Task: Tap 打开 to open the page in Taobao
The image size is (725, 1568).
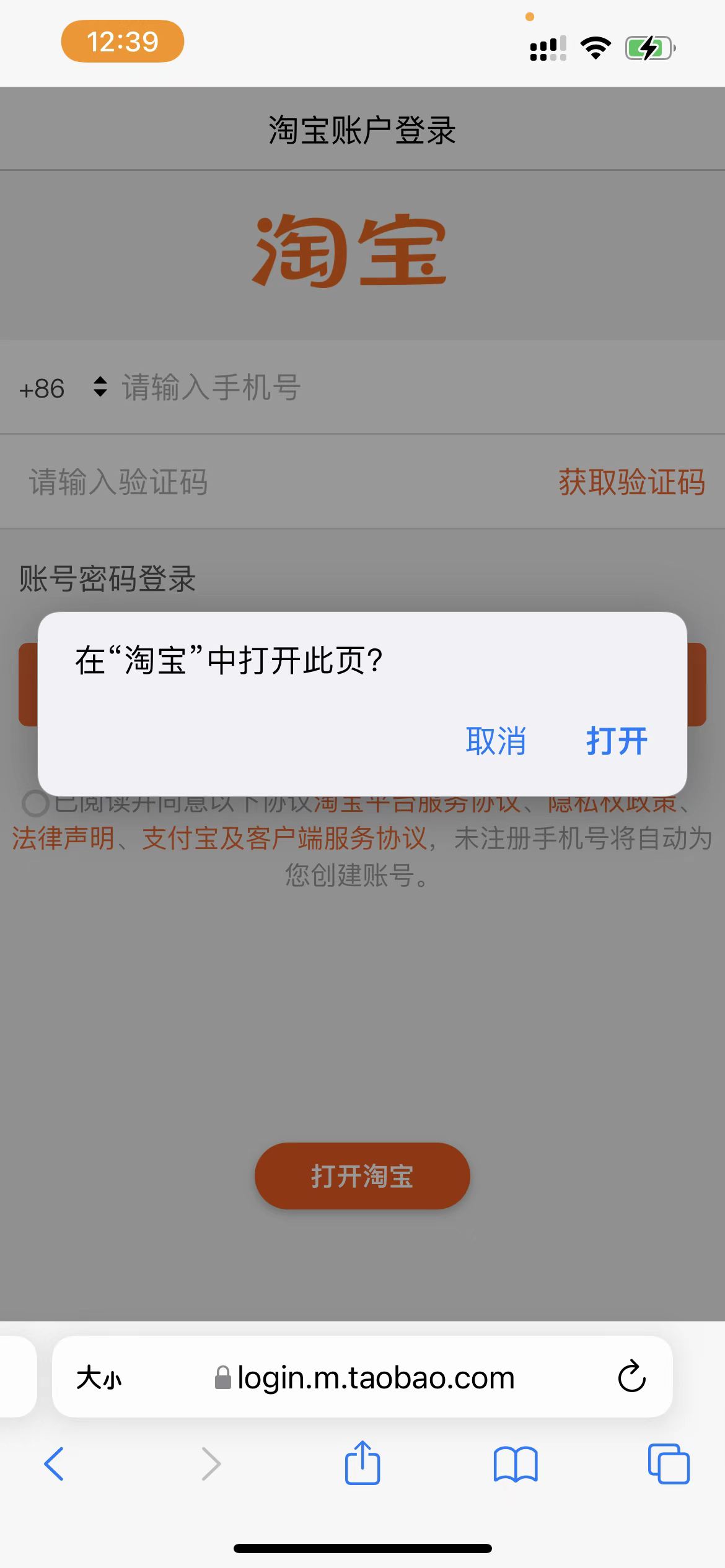Action: (617, 741)
